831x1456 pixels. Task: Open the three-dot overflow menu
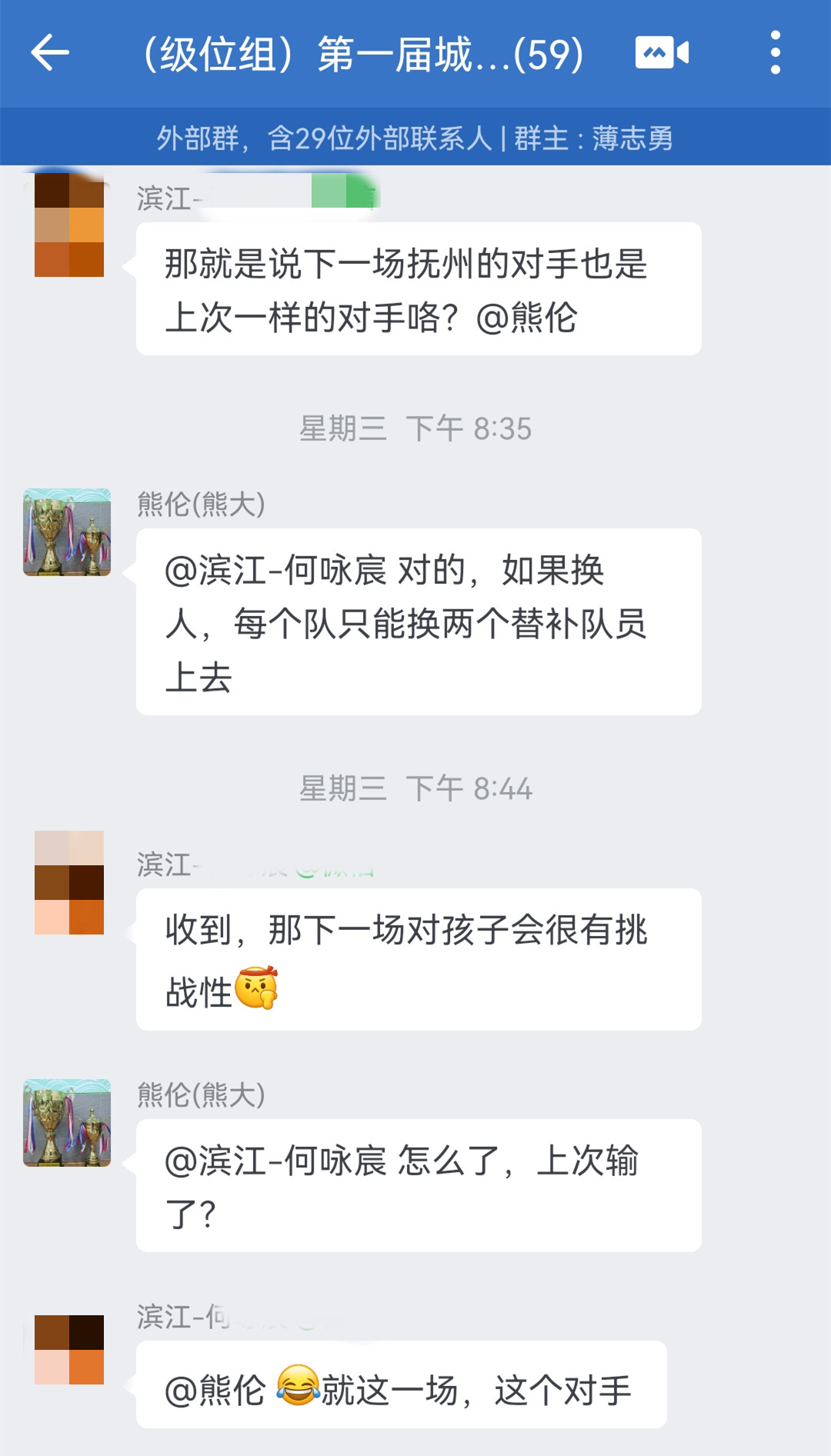point(775,53)
